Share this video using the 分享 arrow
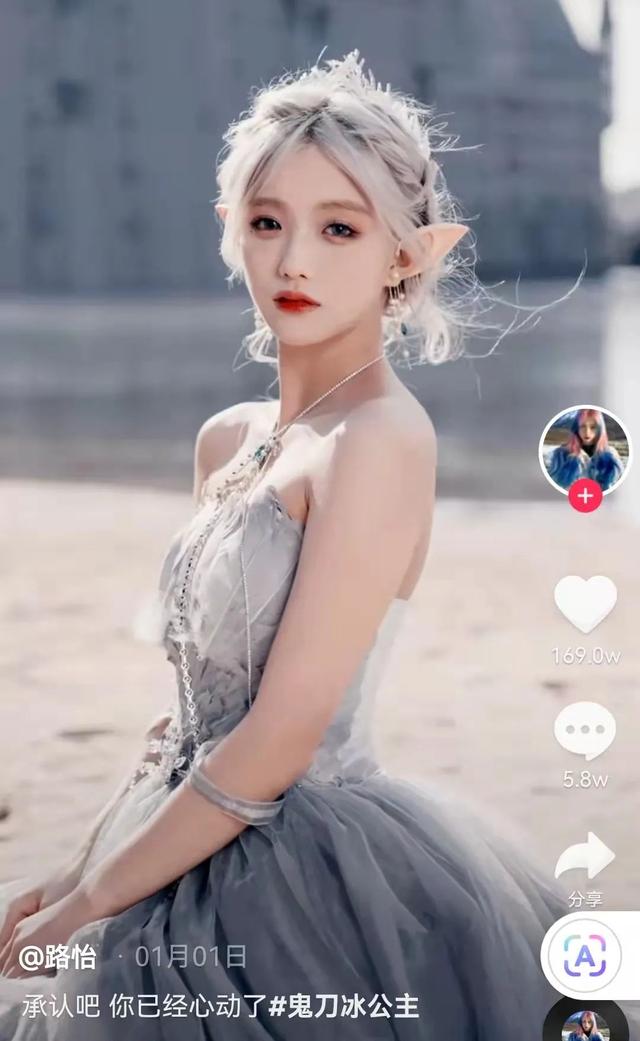The width and height of the screenshot is (640, 1041). tap(585, 858)
